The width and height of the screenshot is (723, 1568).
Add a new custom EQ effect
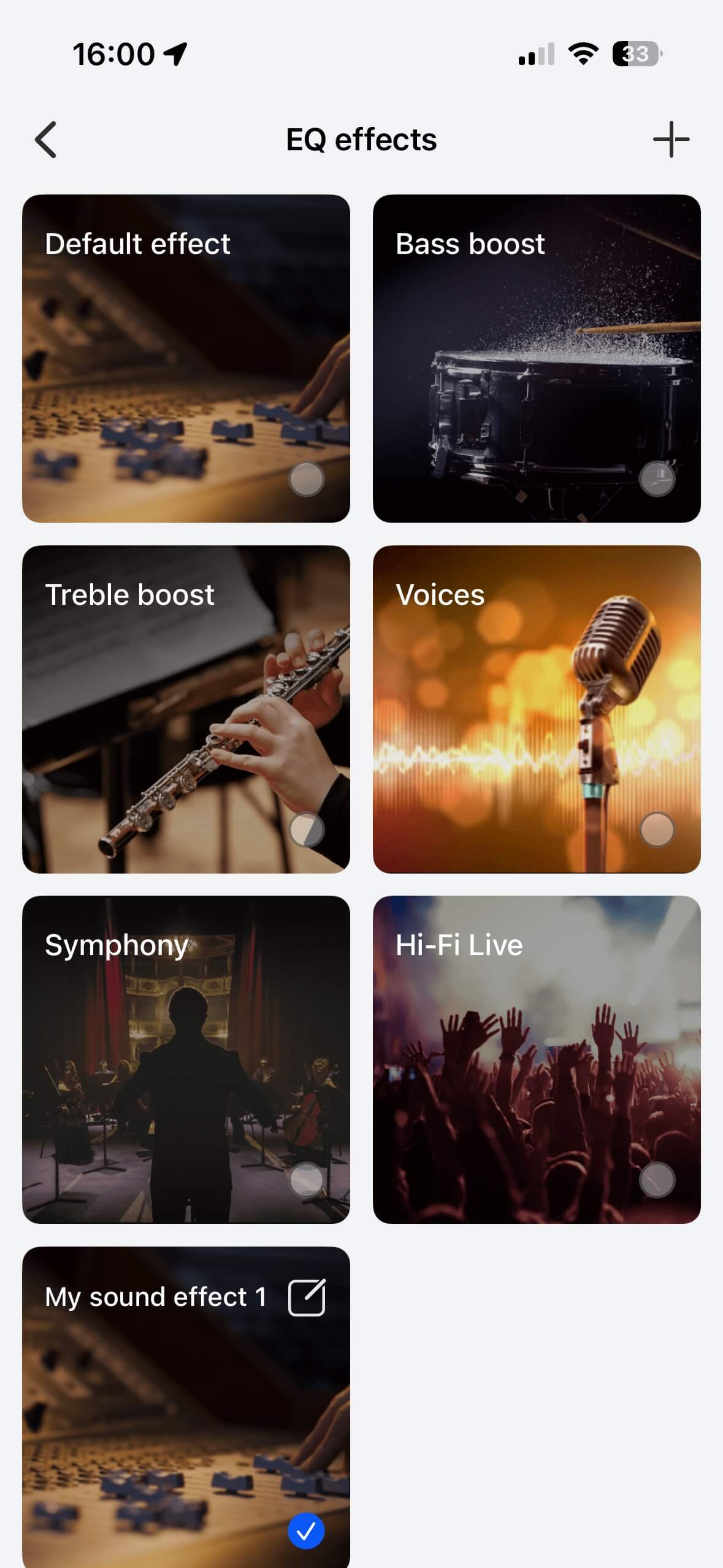click(x=671, y=140)
